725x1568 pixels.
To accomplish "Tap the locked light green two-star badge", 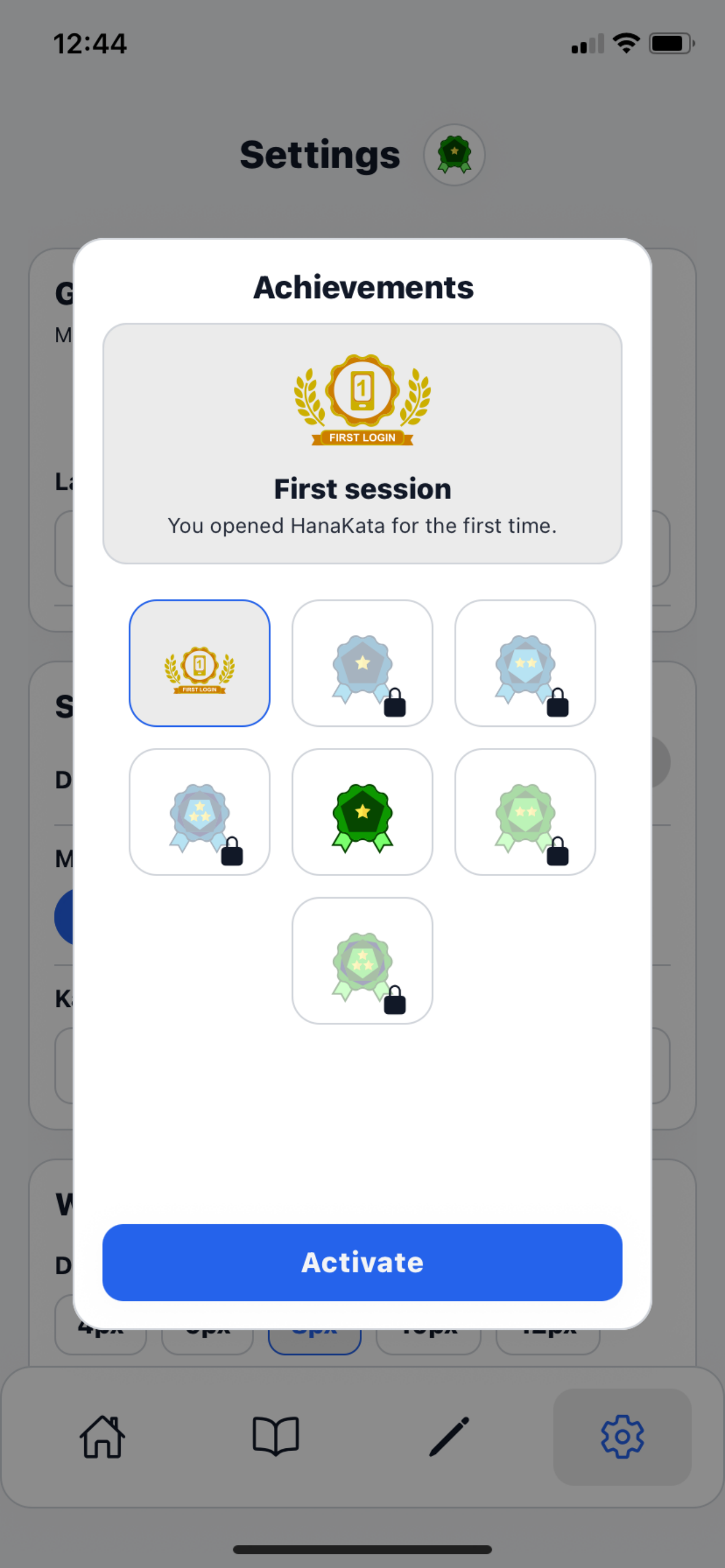I will click(525, 812).
